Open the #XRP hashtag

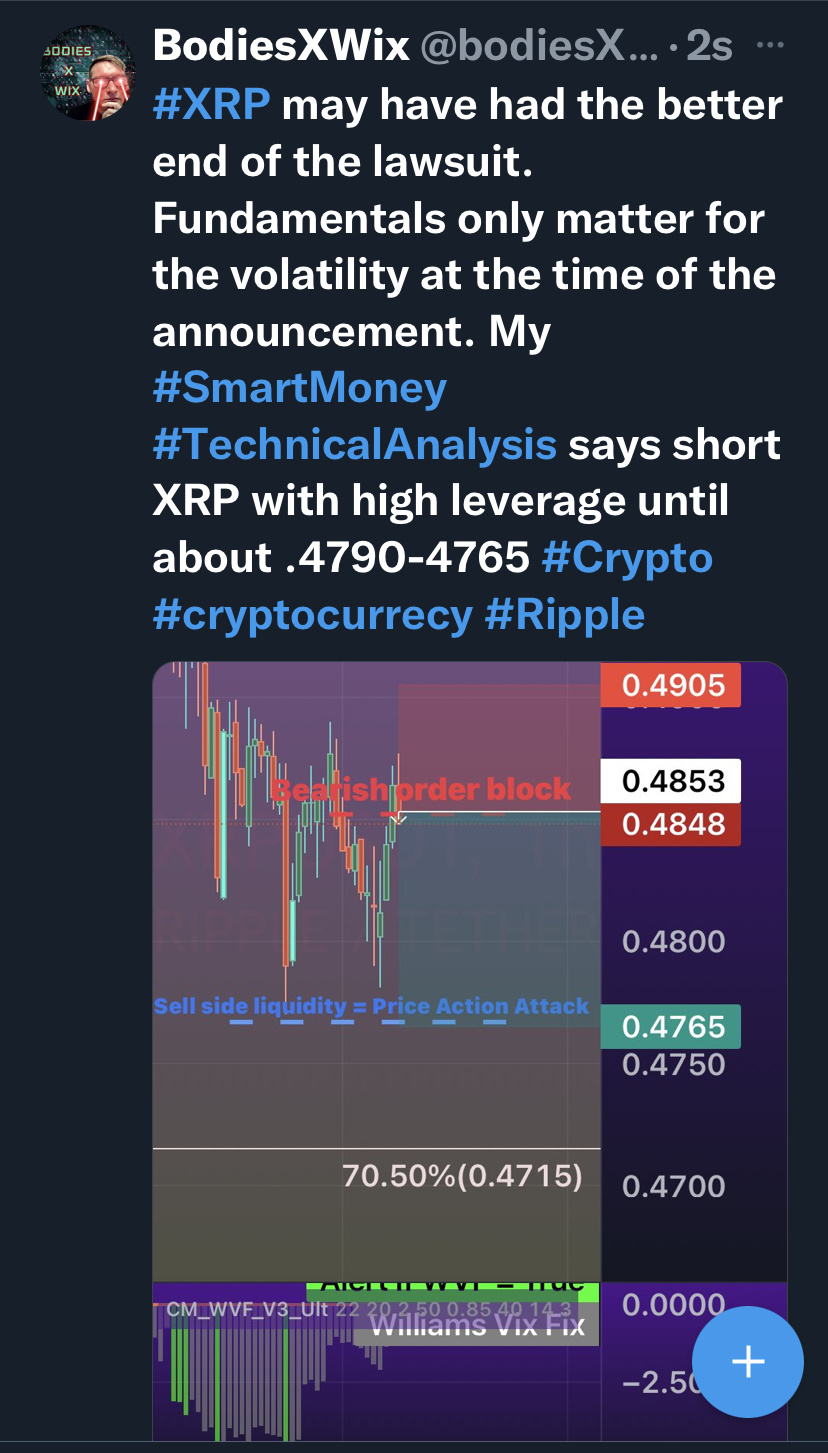coord(212,104)
